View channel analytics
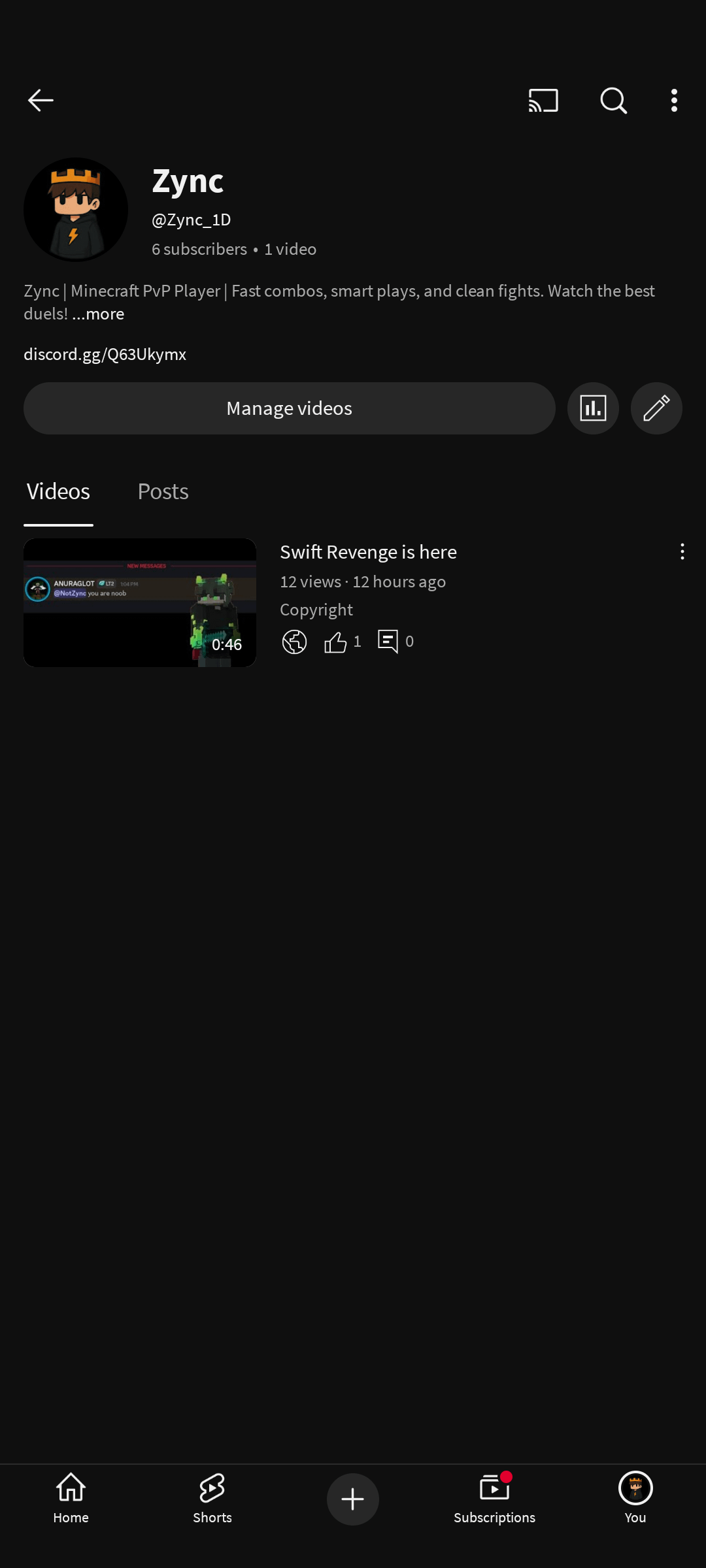 tap(593, 408)
